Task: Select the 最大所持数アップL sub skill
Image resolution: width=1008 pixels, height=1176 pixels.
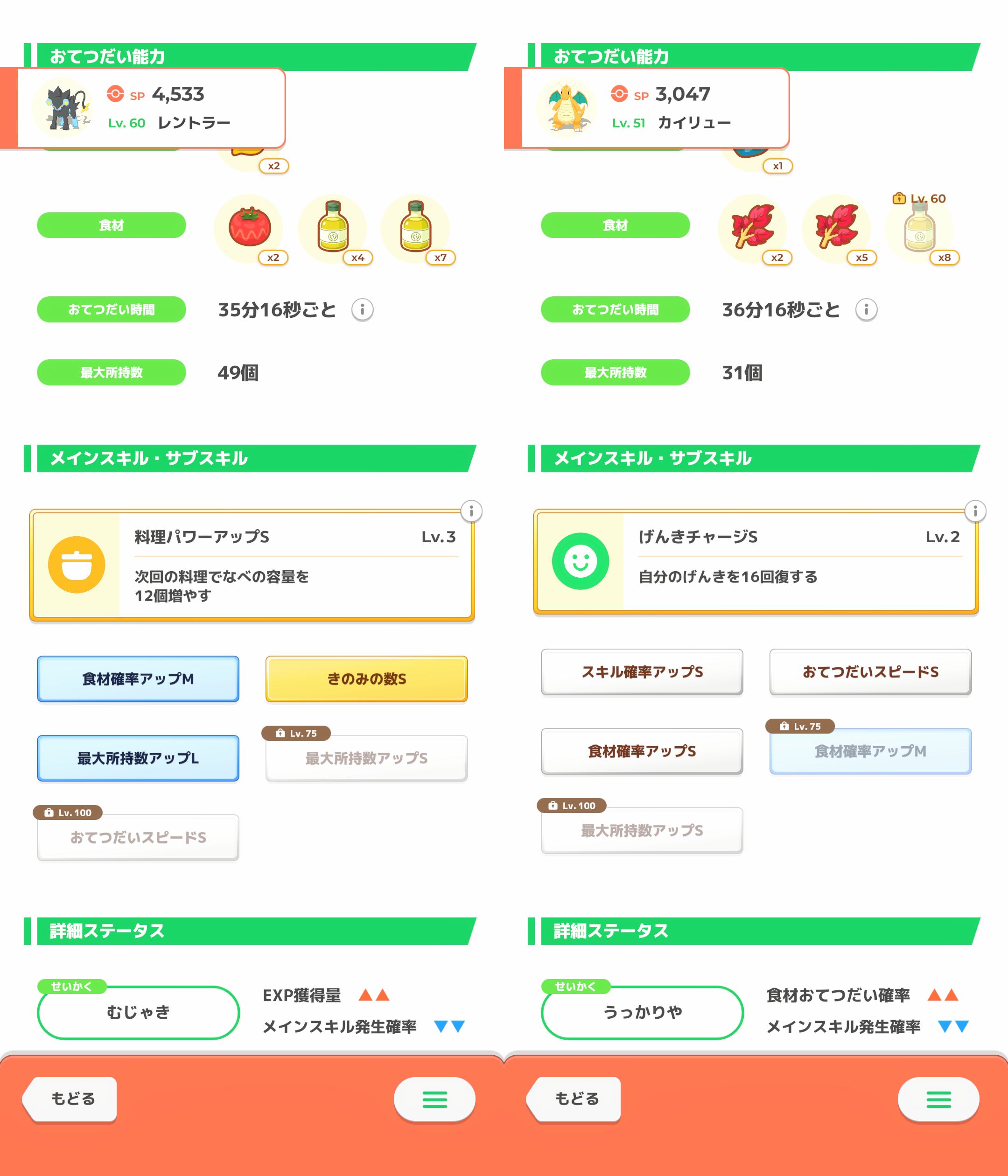Action: tap(138, 758)
